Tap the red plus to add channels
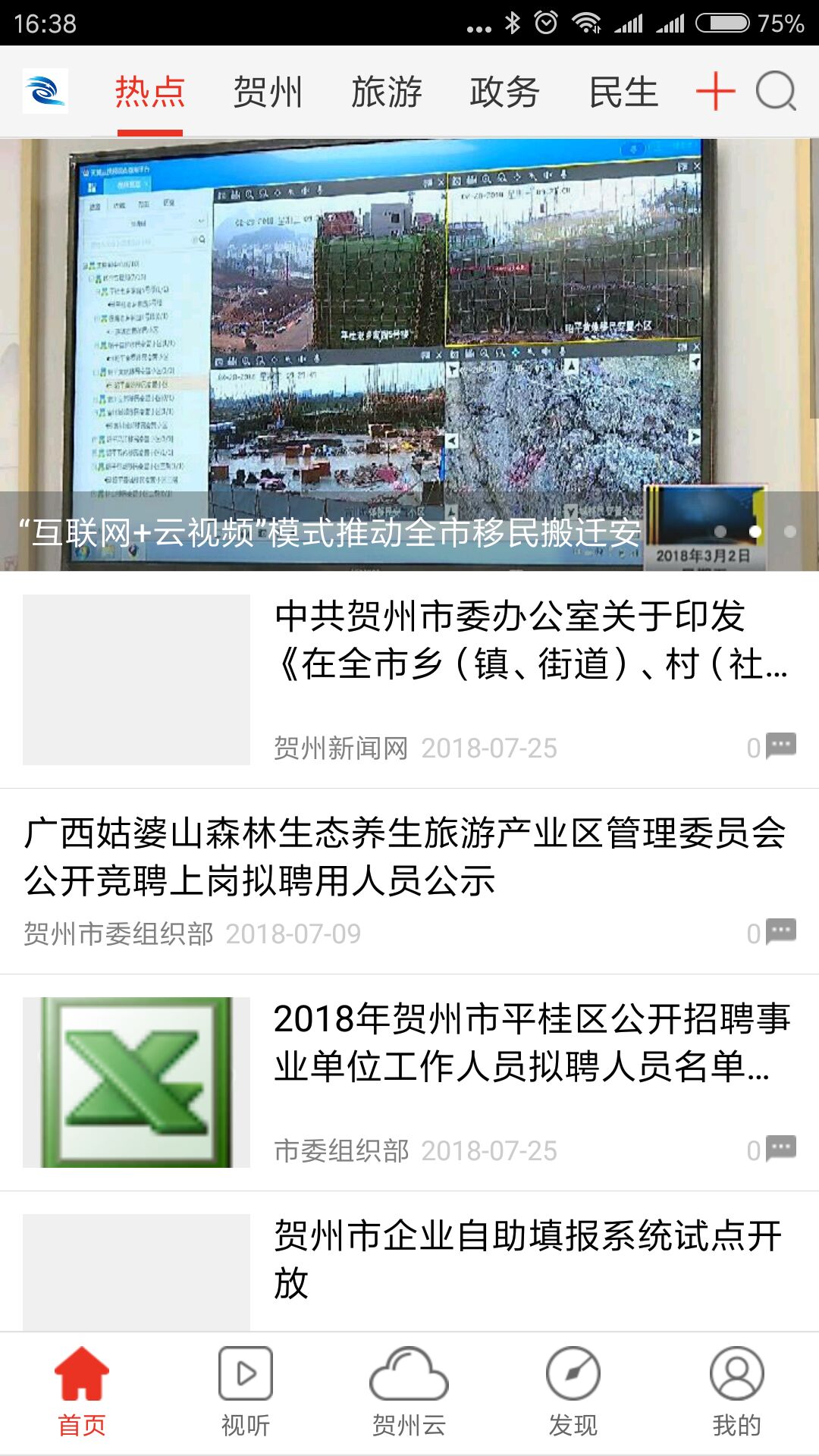Screen dimensions: 819x1456 [715, 92]
